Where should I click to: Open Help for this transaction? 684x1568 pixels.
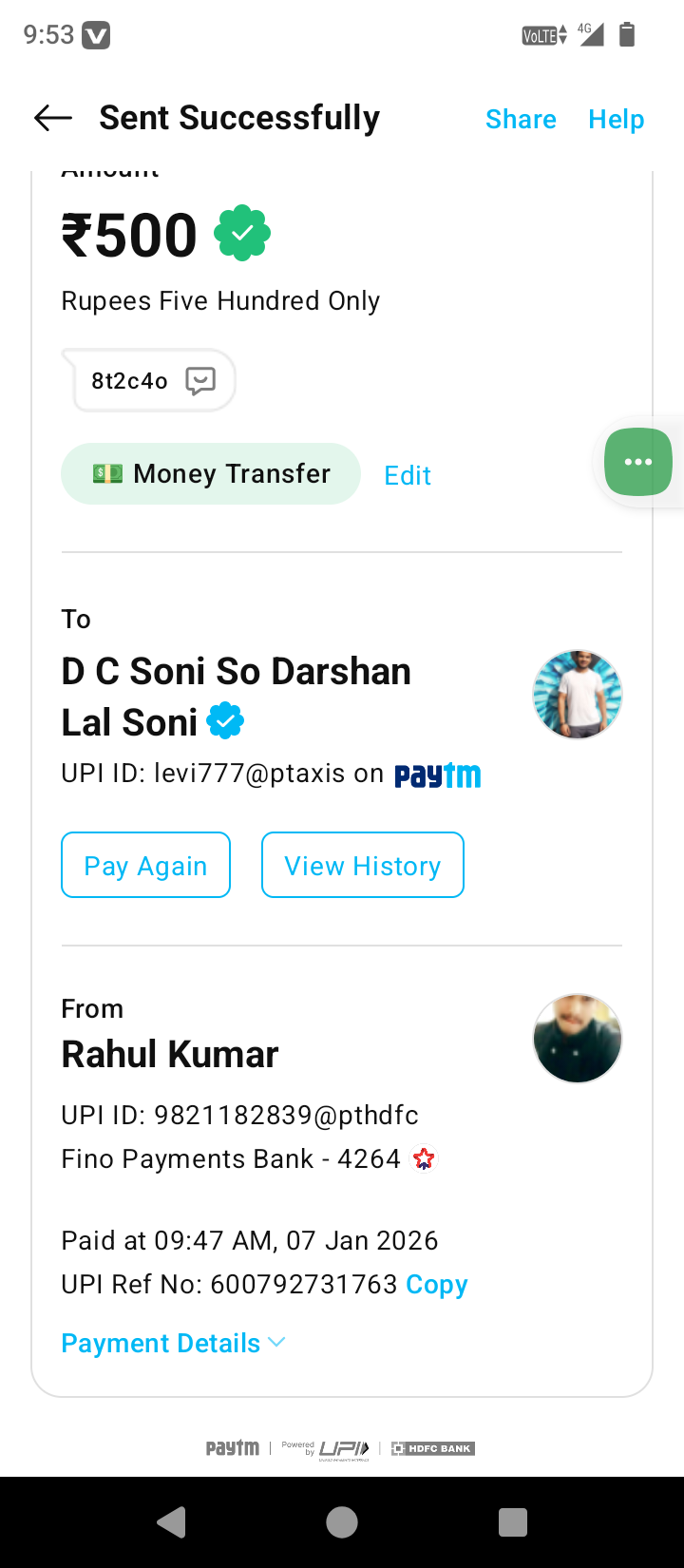(x=616, y=119)
